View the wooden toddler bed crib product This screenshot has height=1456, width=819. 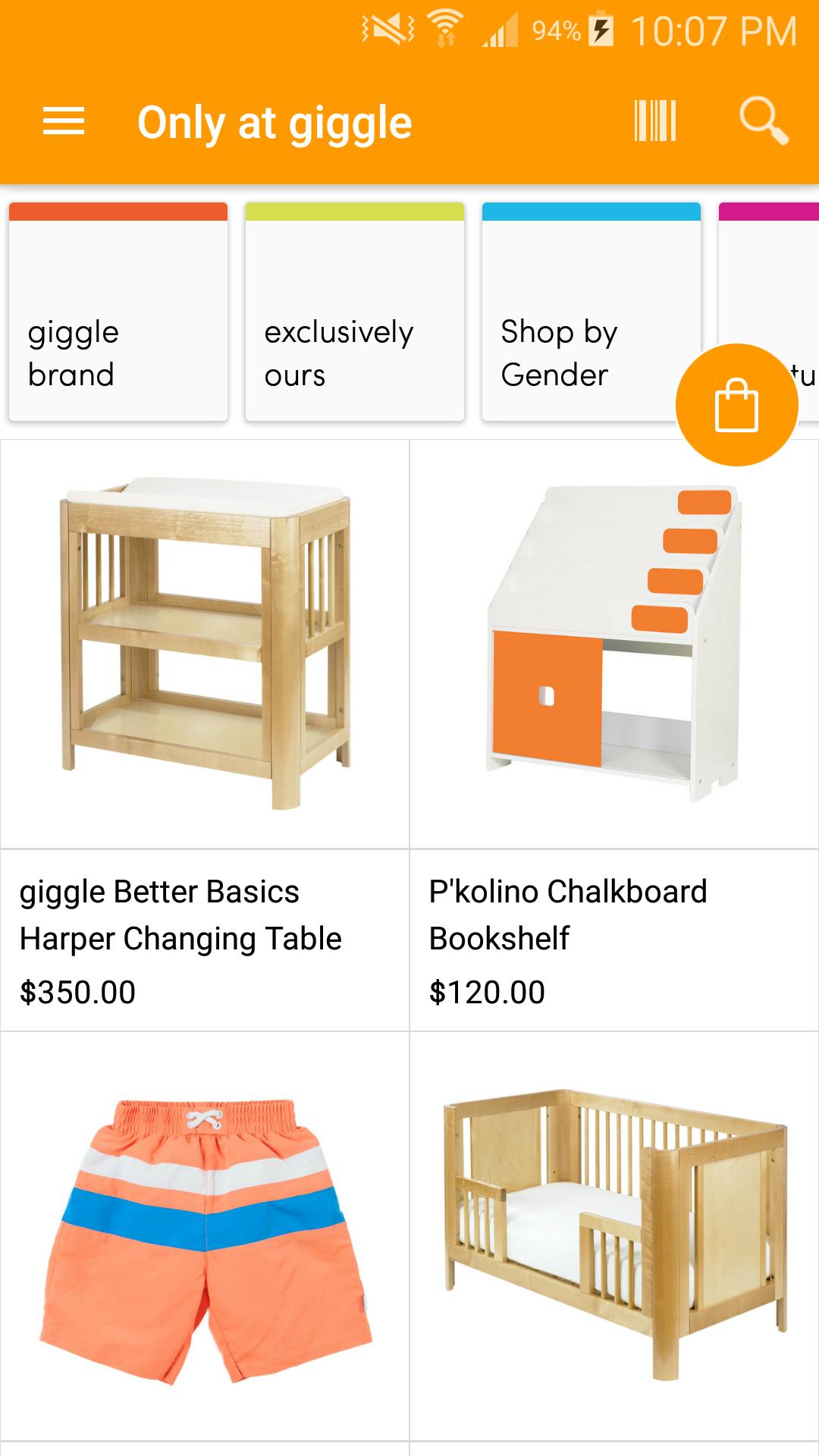(x=614, y=1236)
